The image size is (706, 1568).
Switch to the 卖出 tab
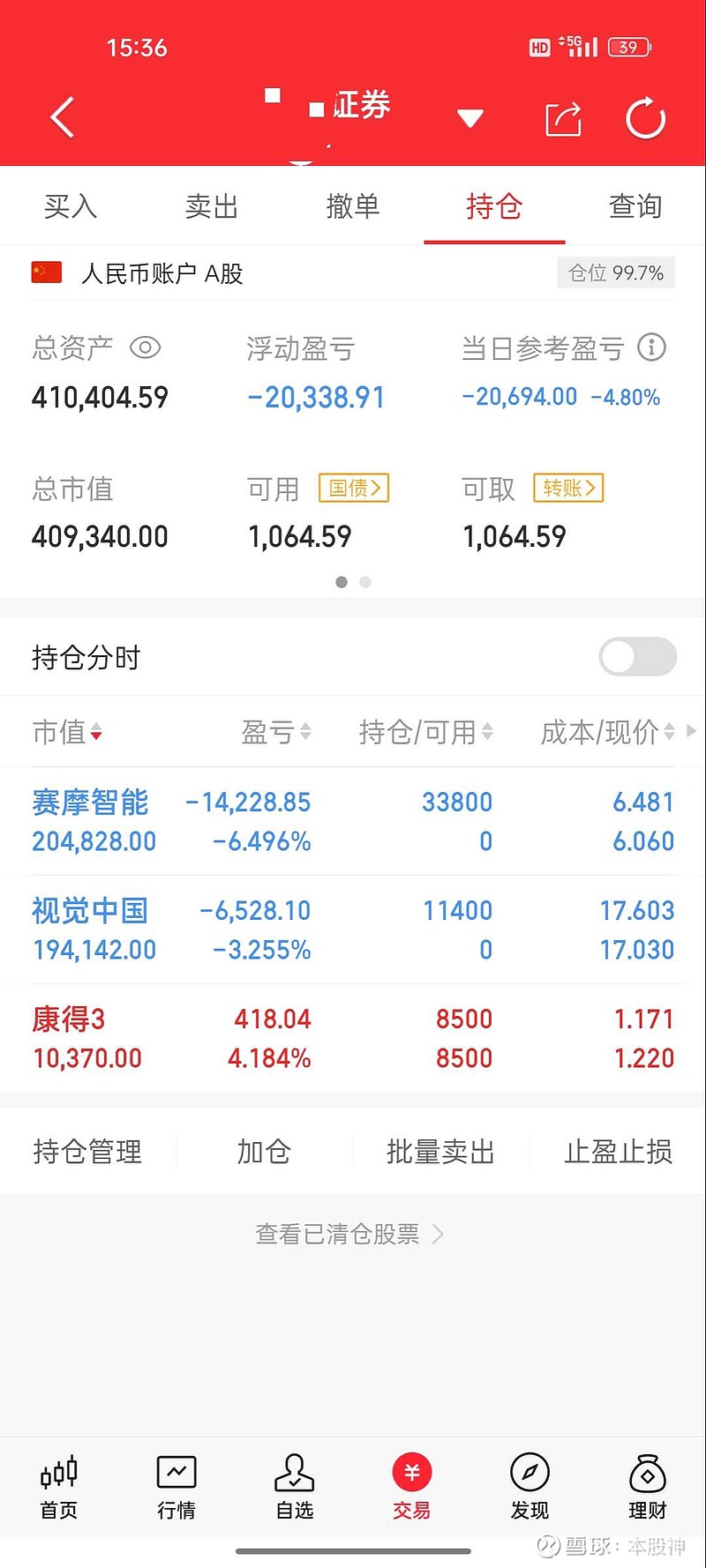click(212, 206)
